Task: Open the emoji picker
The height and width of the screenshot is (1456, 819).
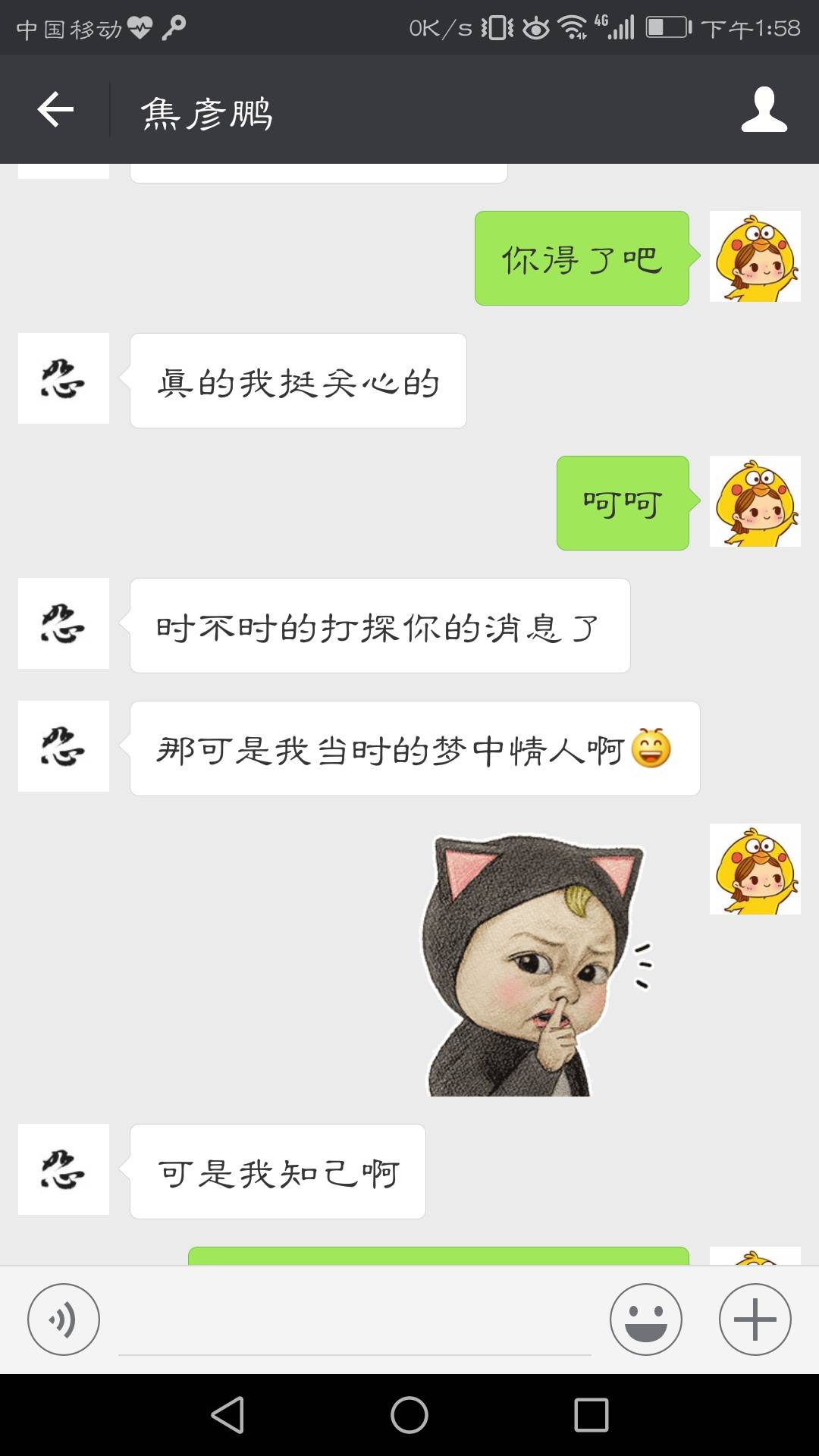Action: (x=645, y=1319)
